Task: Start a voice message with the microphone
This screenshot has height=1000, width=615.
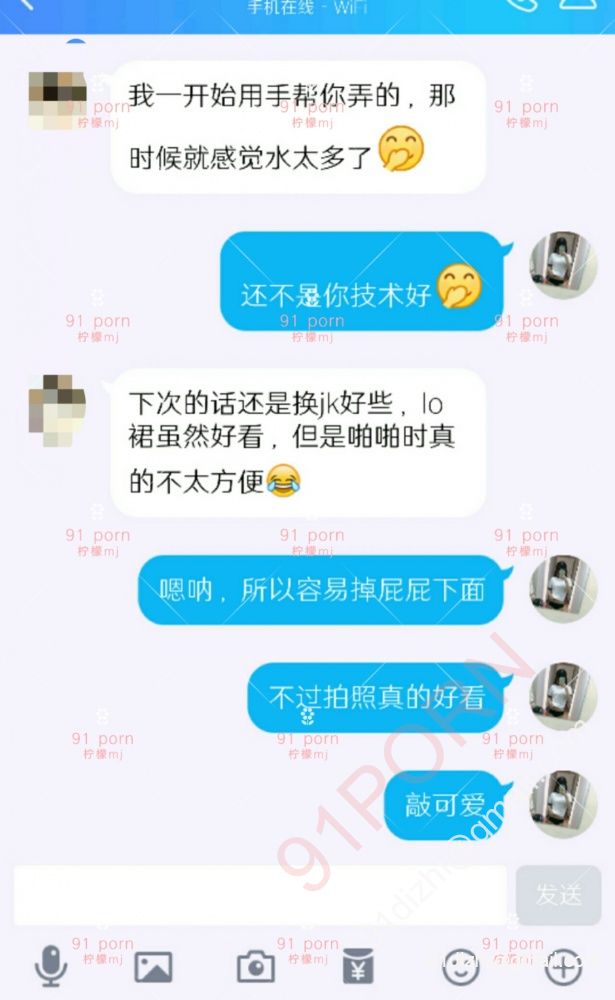Action: pos(50,966)
